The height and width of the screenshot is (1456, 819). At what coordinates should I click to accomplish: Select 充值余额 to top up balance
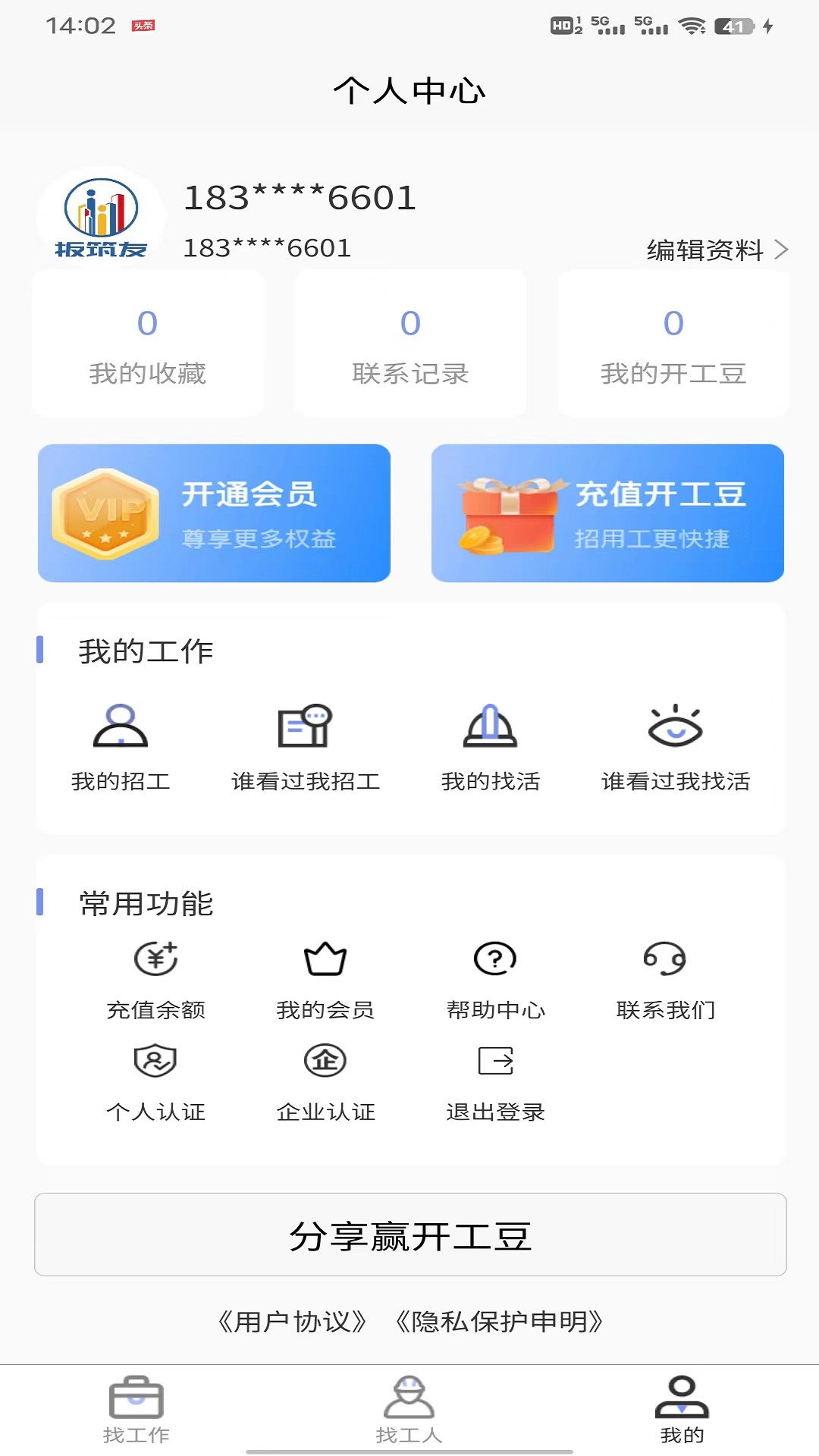[x=156, y=978]
